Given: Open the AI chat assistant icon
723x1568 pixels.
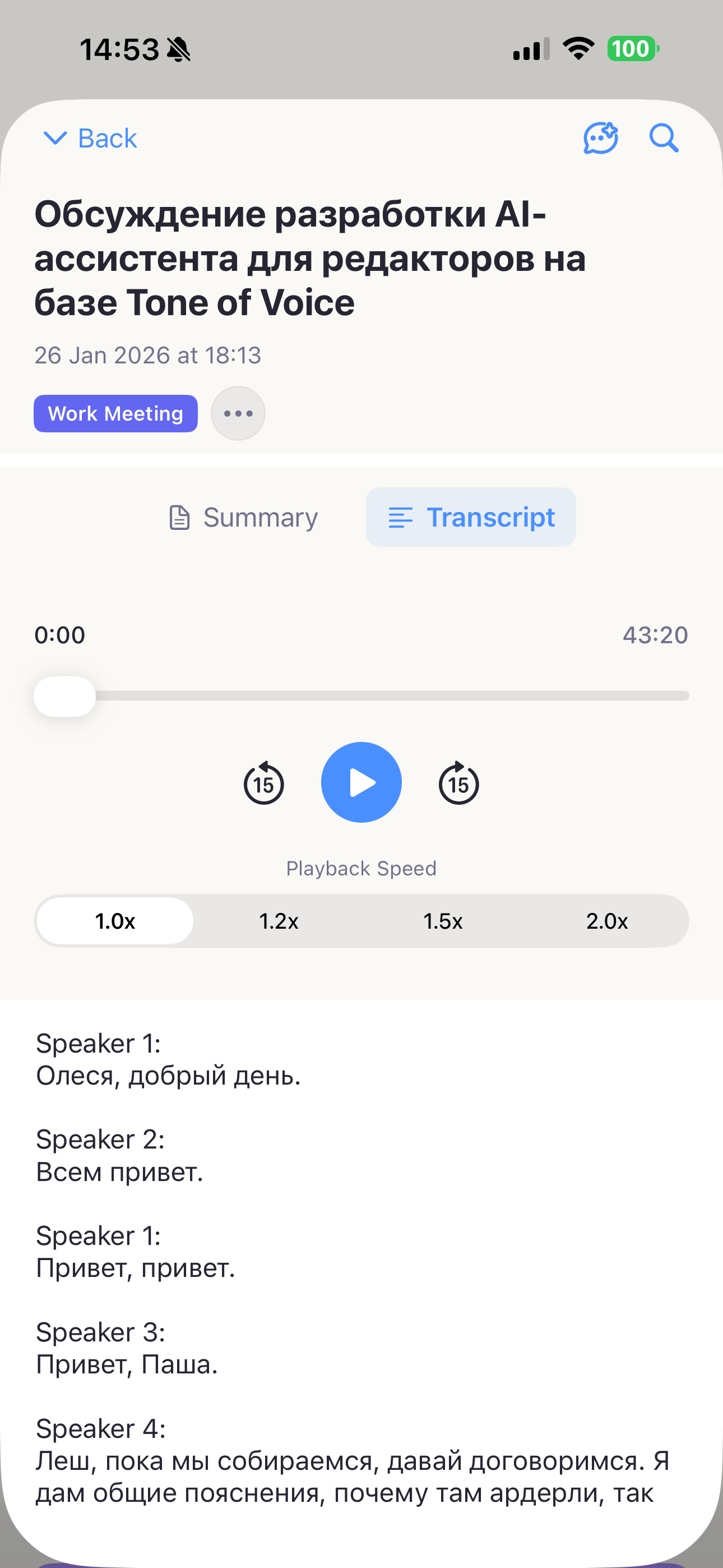Looking at the screenshot, I should pos(601,138).
